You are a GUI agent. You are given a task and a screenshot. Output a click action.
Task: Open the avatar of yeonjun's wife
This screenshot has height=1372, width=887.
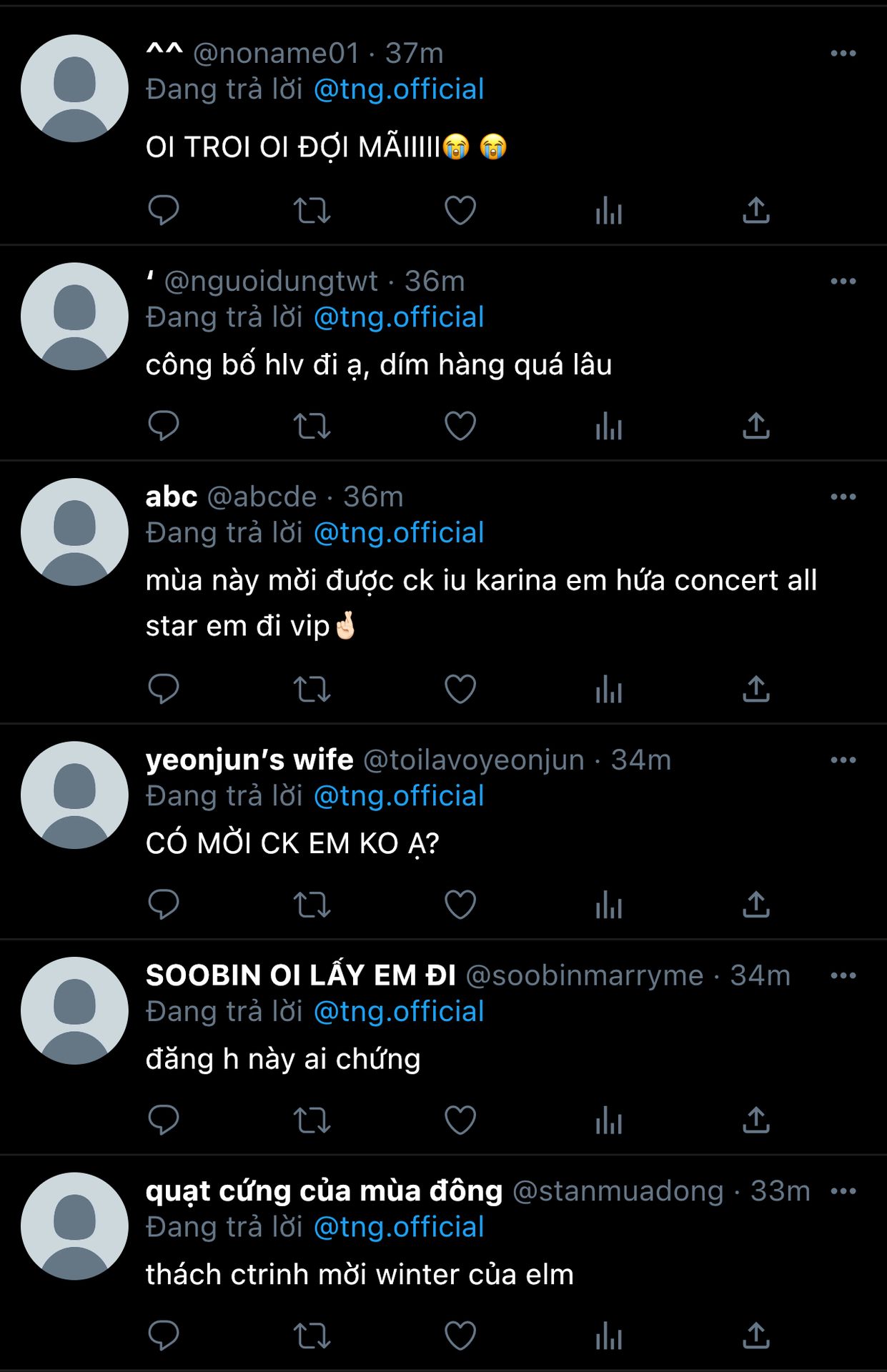tap(74, 795)
